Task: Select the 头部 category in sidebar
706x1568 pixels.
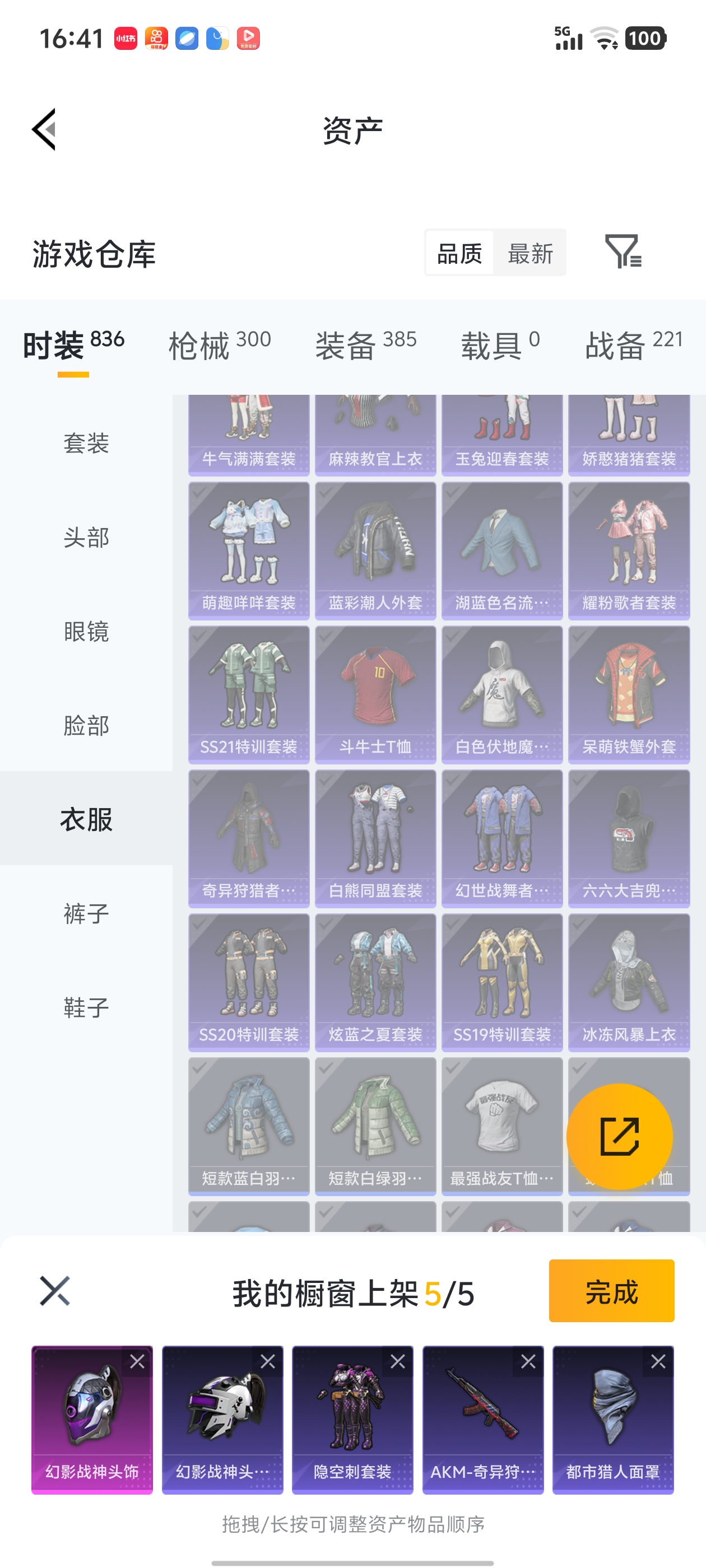Action: tap(86, 538)
